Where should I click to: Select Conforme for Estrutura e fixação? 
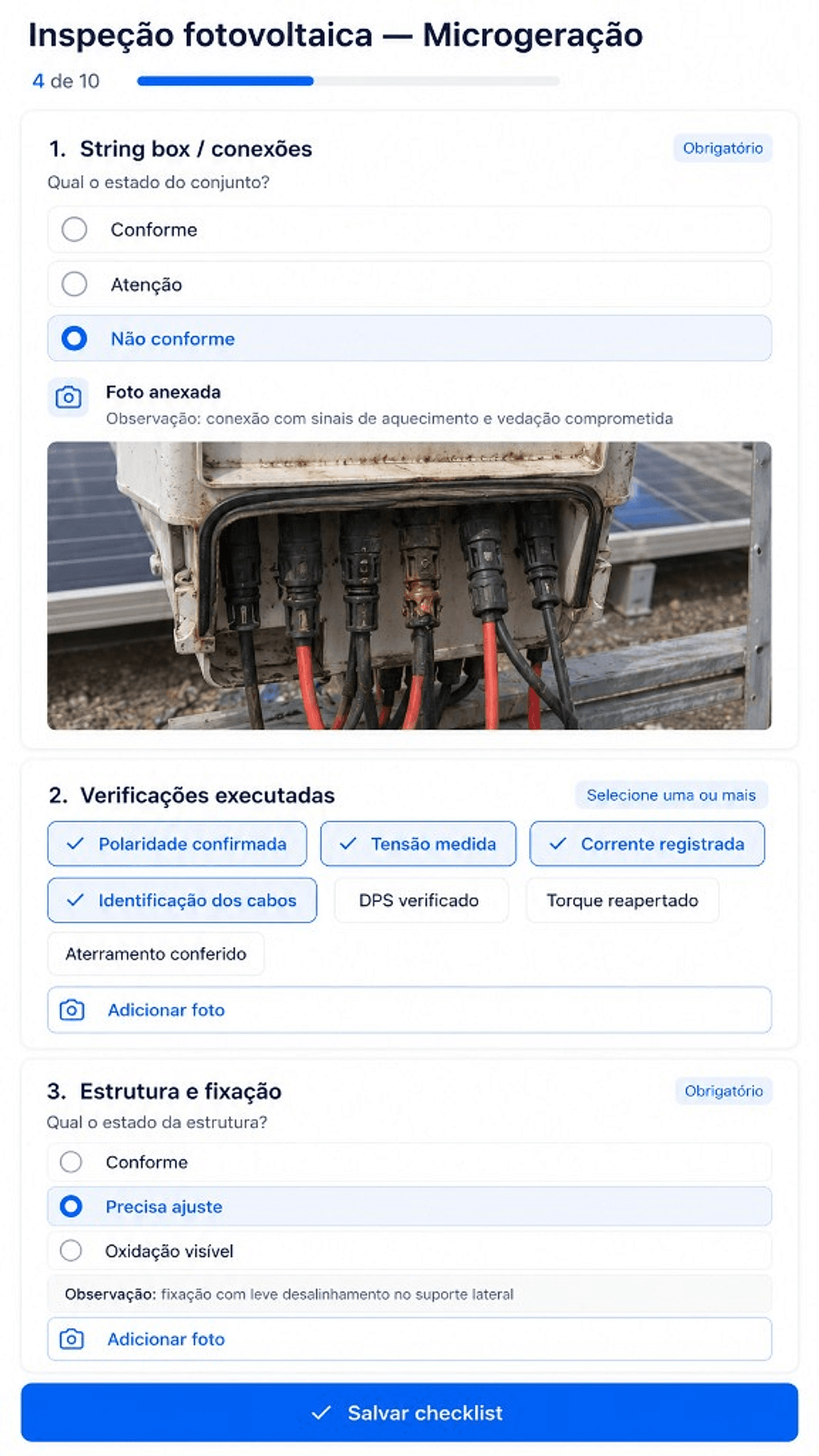point(409,1162)
